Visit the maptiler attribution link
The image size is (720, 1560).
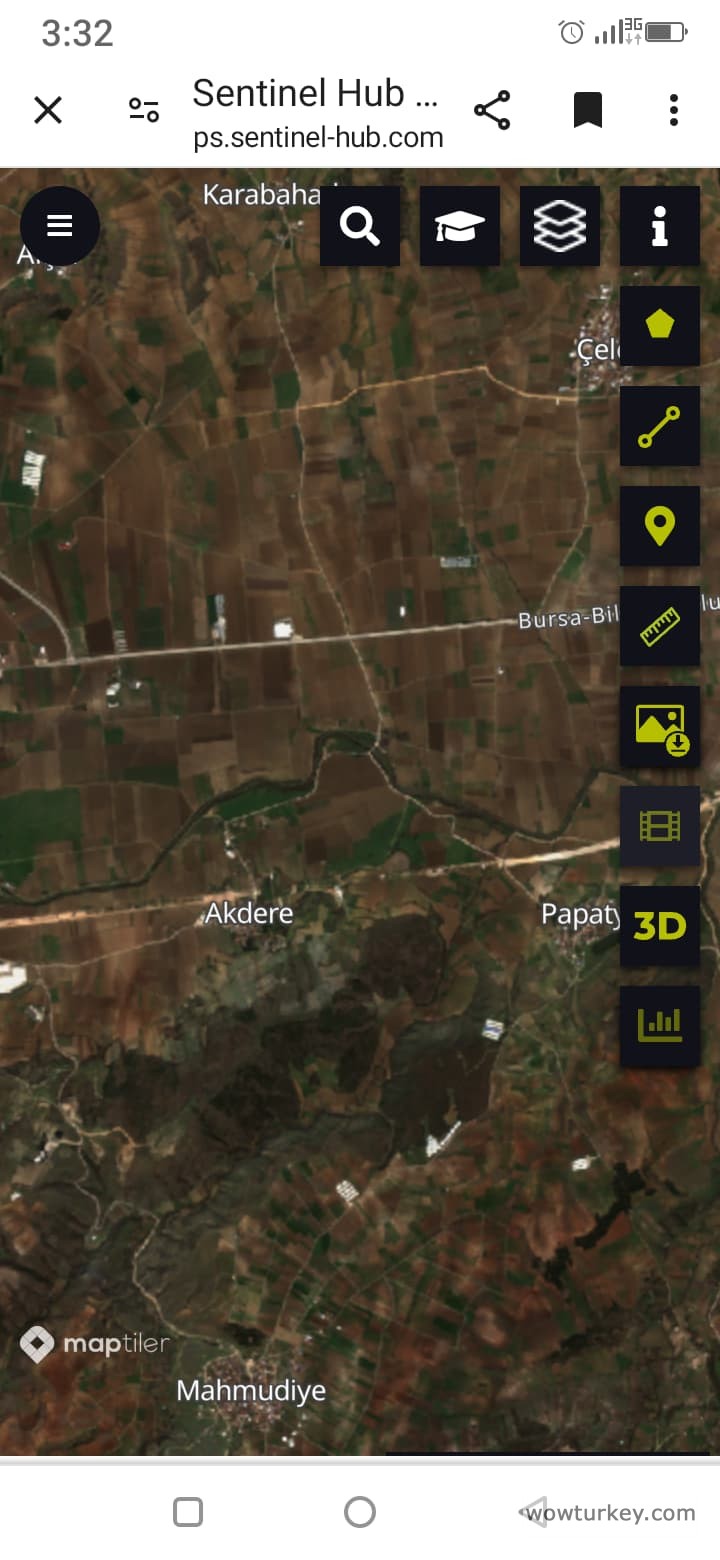[x=95, y=1343]
